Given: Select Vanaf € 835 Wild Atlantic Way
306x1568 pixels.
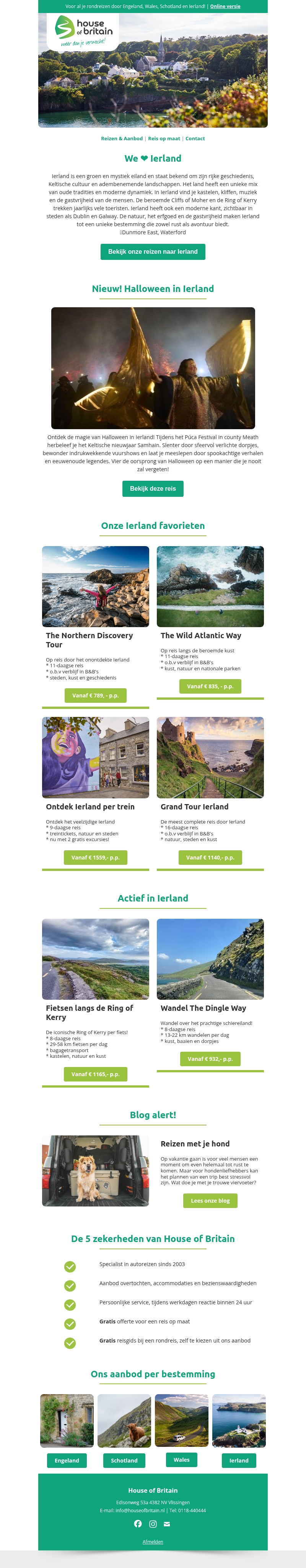Looking at the screenshot, I should (x=210, y=686).
